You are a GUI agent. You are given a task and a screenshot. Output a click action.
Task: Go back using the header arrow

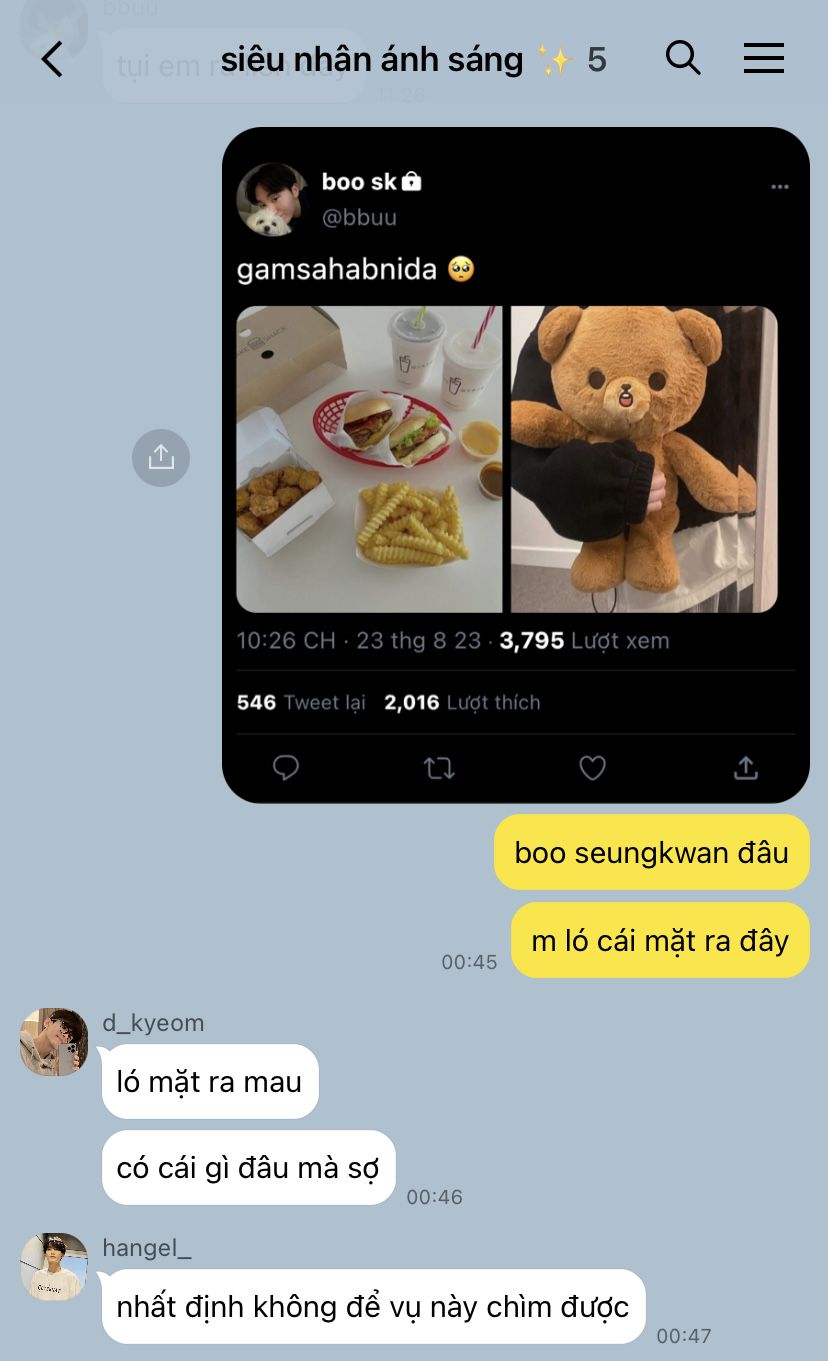click(x=52, y=60)
